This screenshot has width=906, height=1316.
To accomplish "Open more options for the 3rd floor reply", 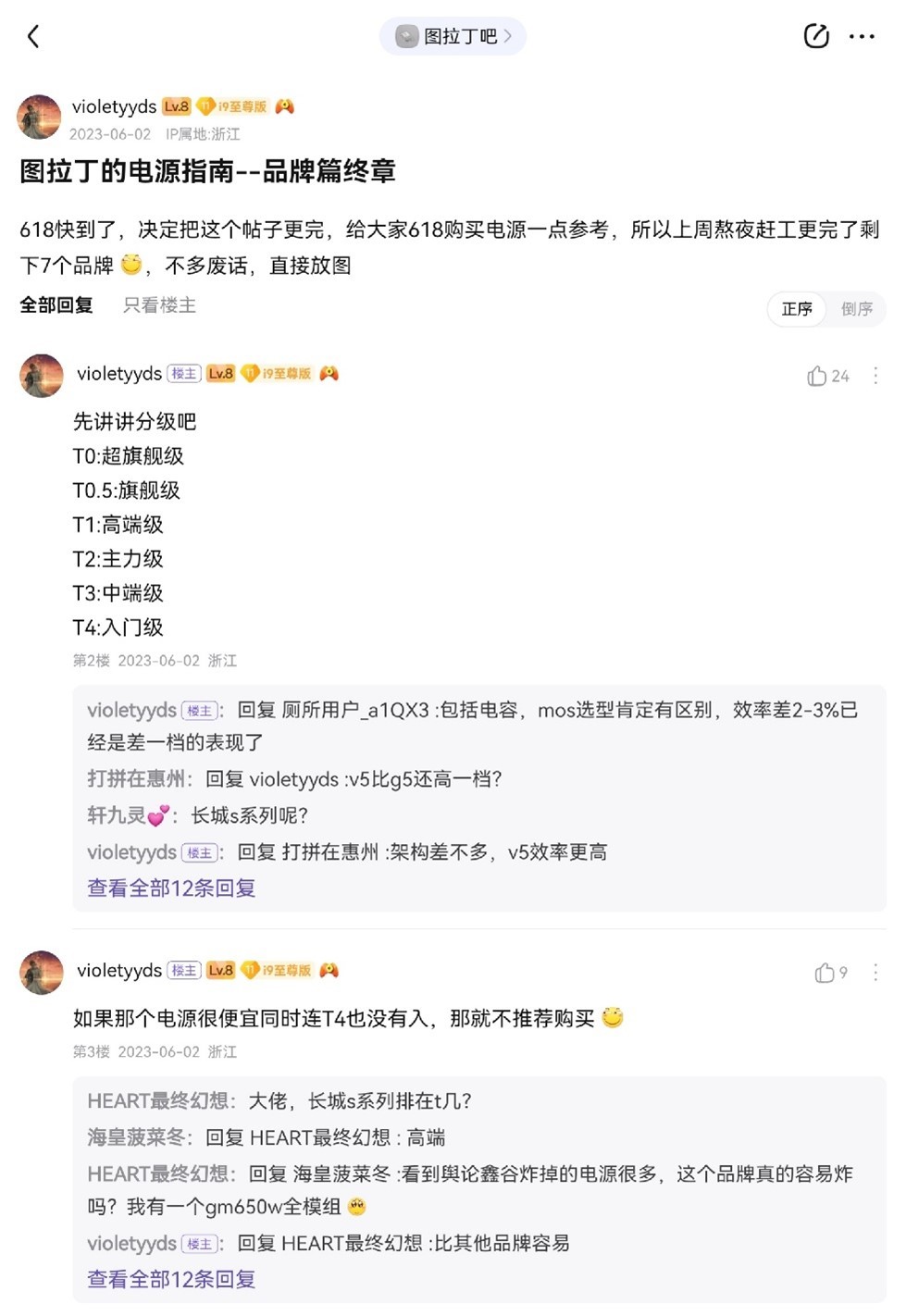I will click(x=875, y=973).
